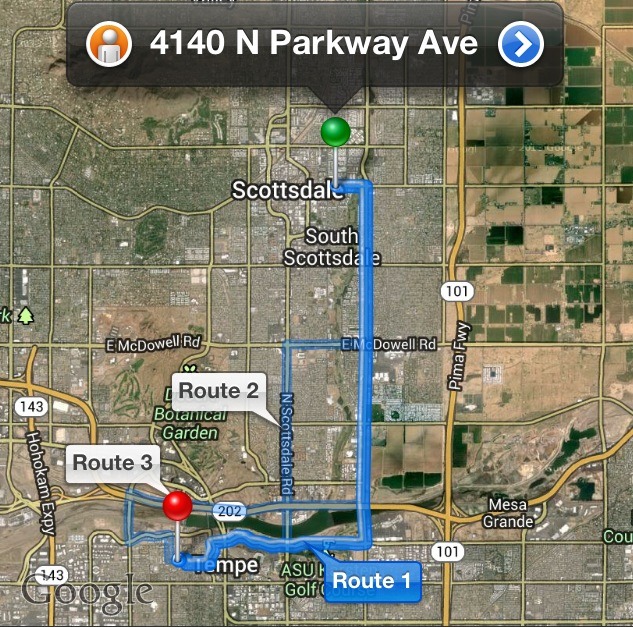Select the Route 1 label

[x=372, y=580]
